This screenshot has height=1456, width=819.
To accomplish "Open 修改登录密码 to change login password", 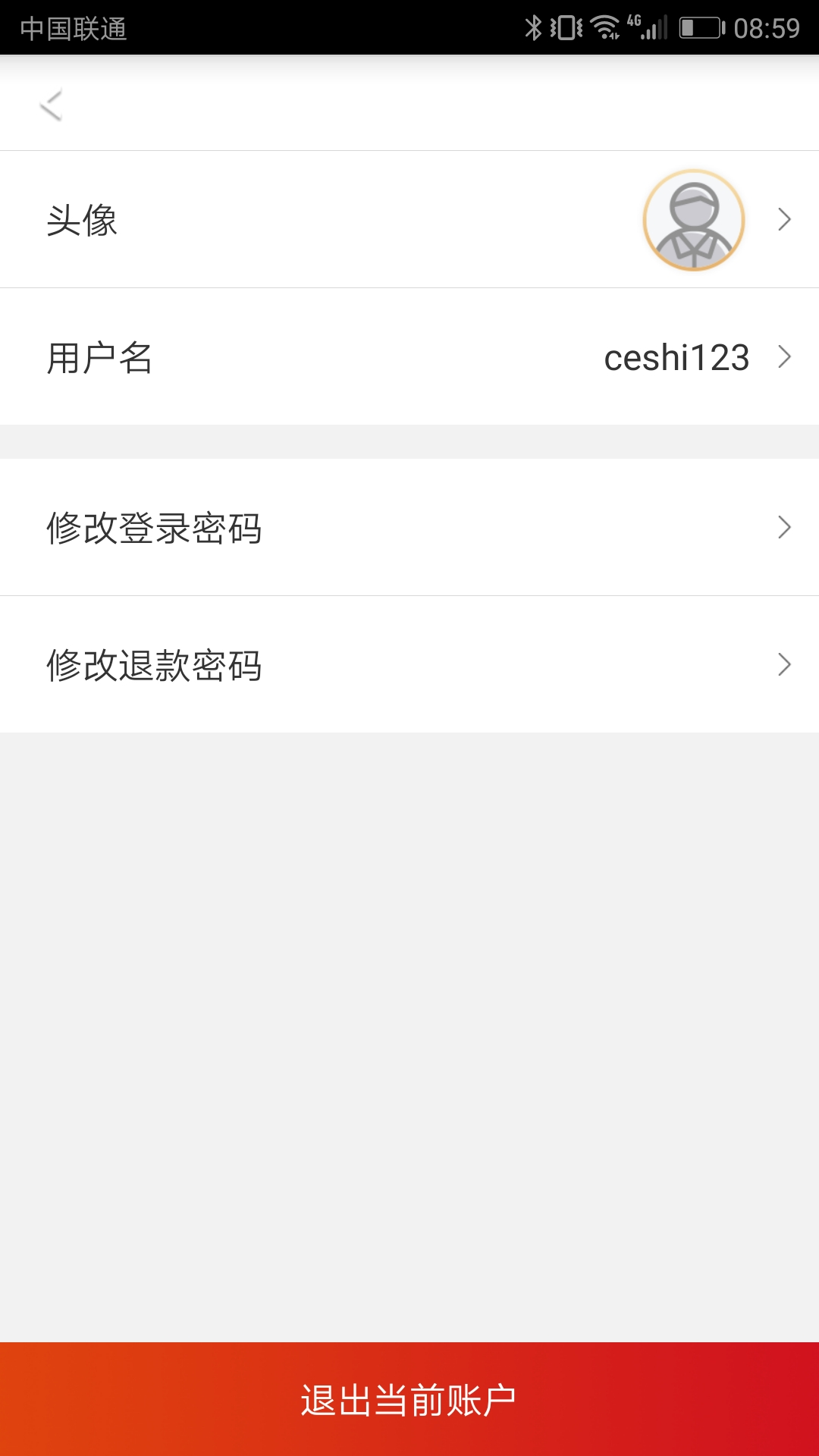I will (409, 528).
